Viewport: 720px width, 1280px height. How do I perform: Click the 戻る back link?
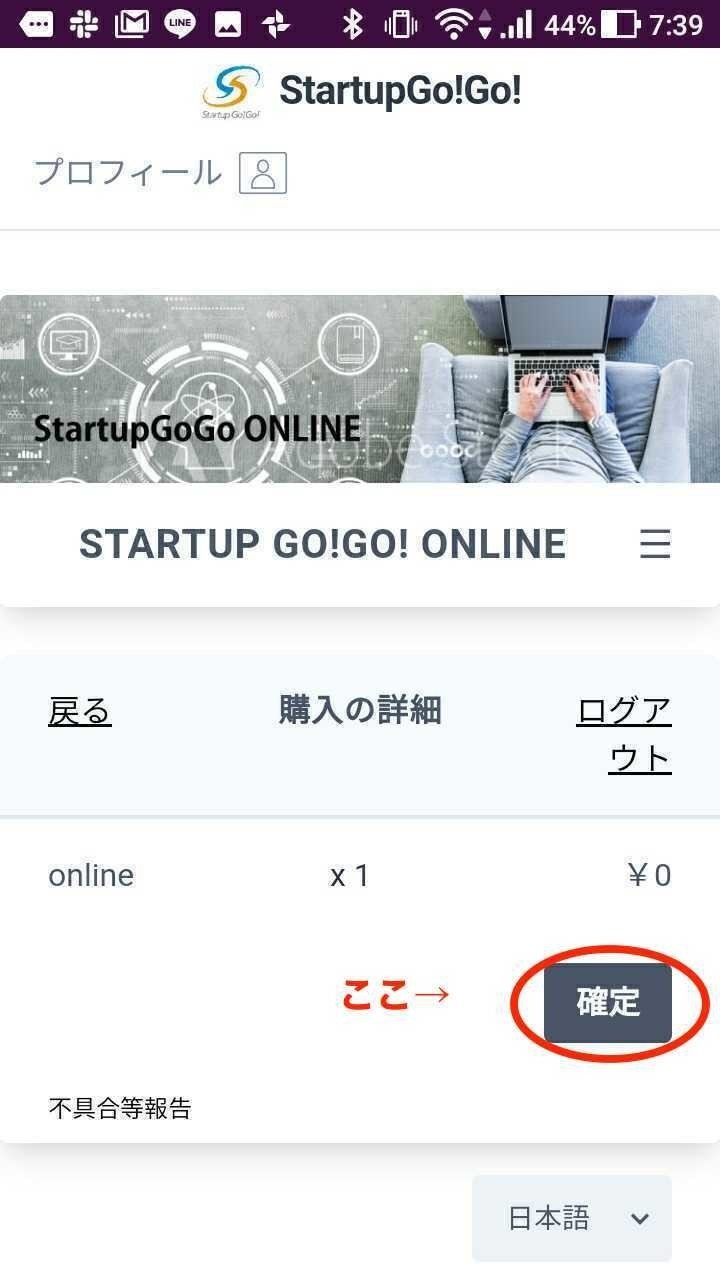[x=79, y=709]
